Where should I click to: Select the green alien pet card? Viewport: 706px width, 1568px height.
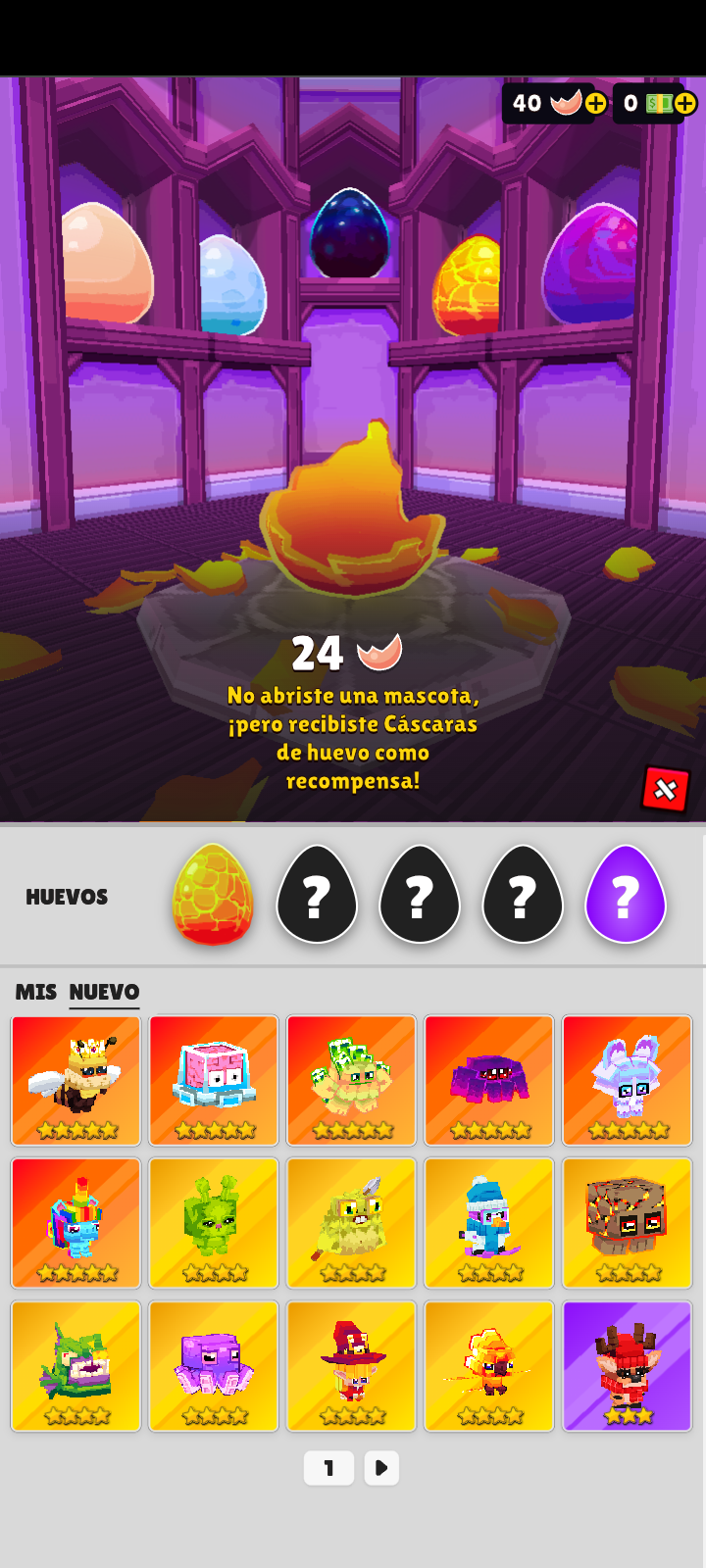214,1223
